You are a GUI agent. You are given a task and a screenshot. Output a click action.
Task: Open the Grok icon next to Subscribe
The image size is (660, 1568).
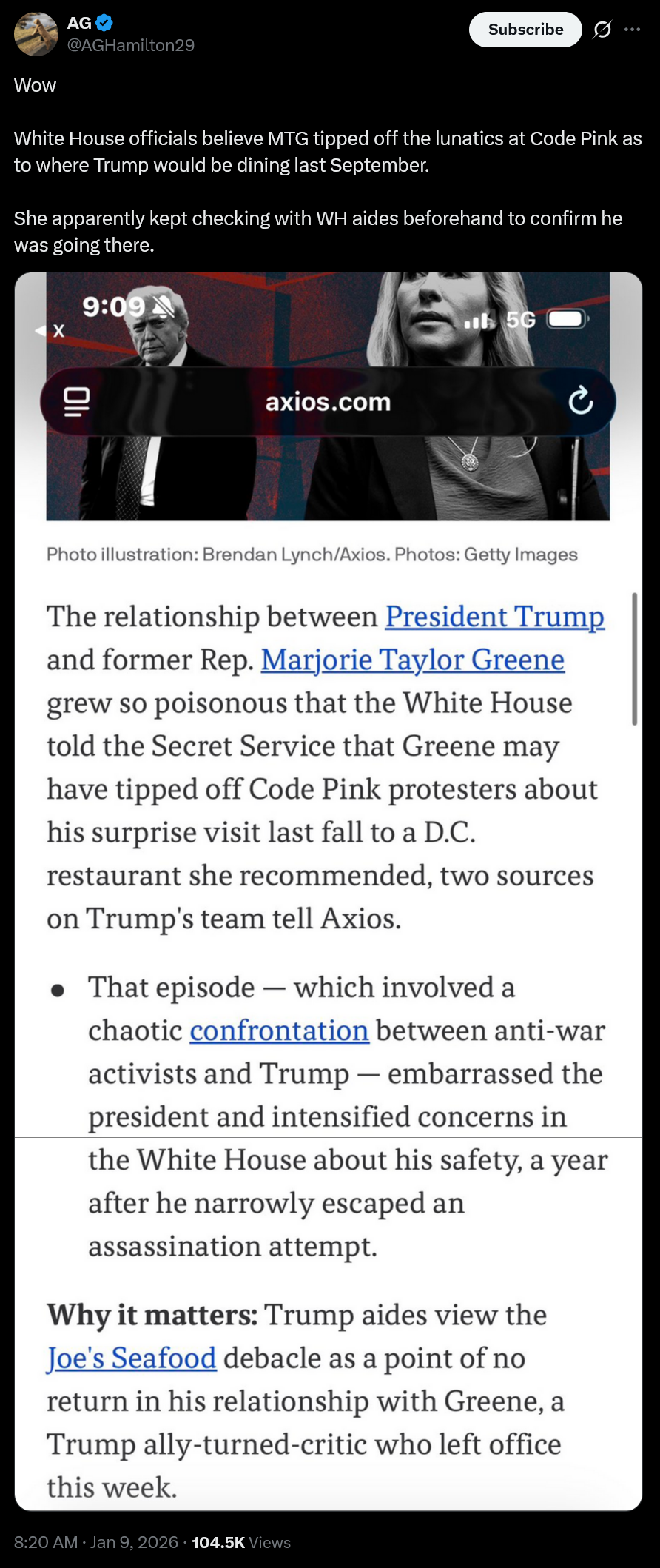602,30
